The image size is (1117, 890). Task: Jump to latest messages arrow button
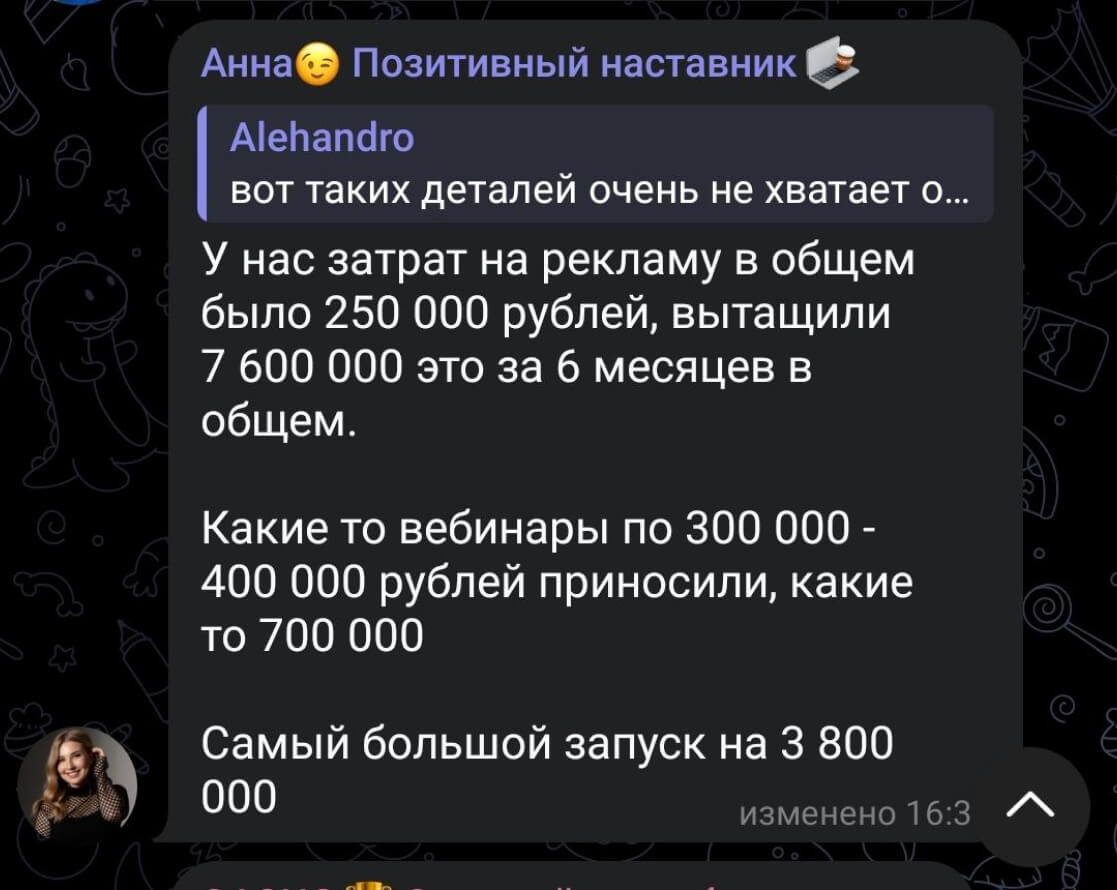point(1034,806)
